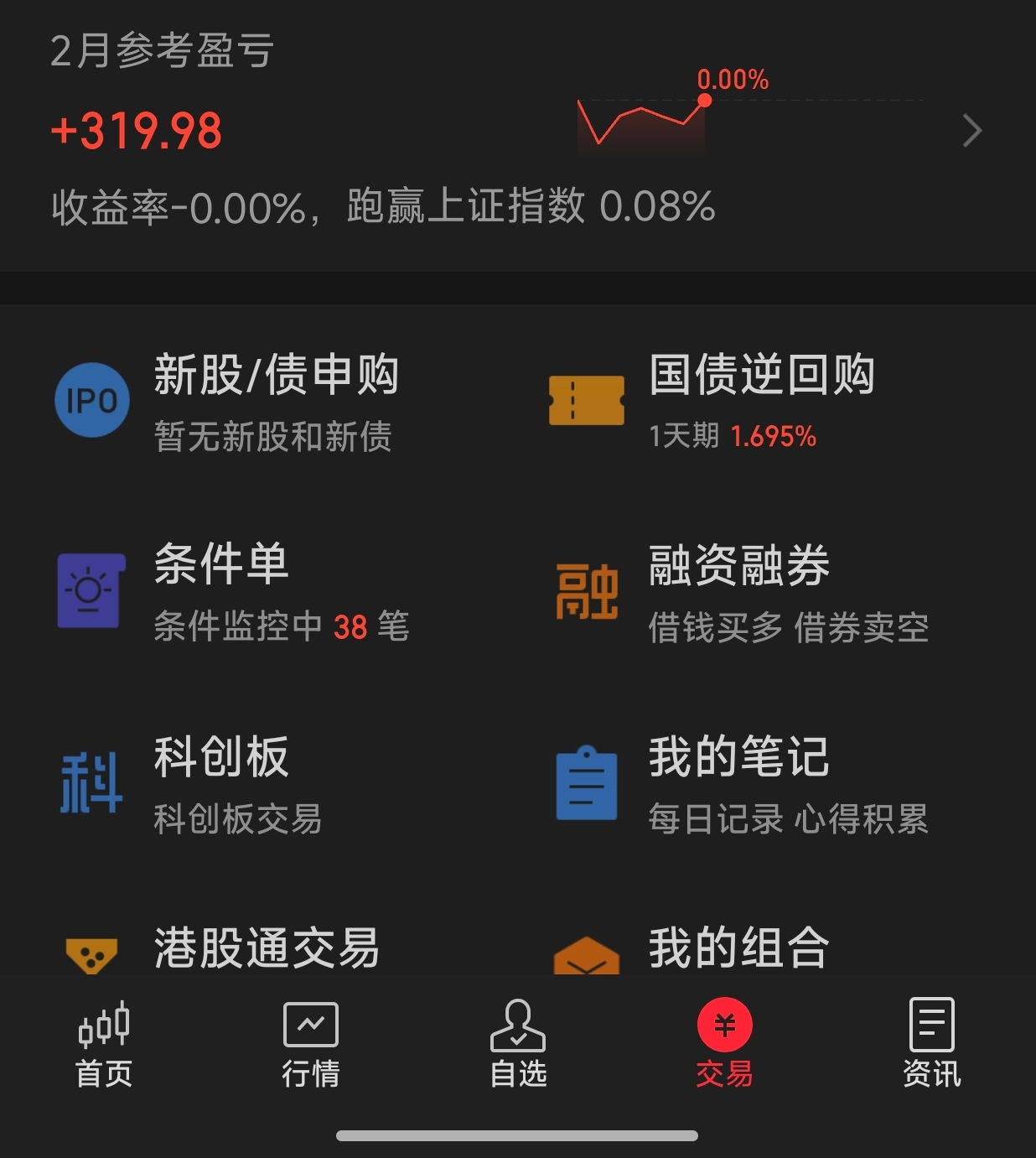The height and width of the screenshot is (1158, 1036).
Task: Switch to the 资讯 tab
Action: pyautogui.click(x=932, y=1044)
